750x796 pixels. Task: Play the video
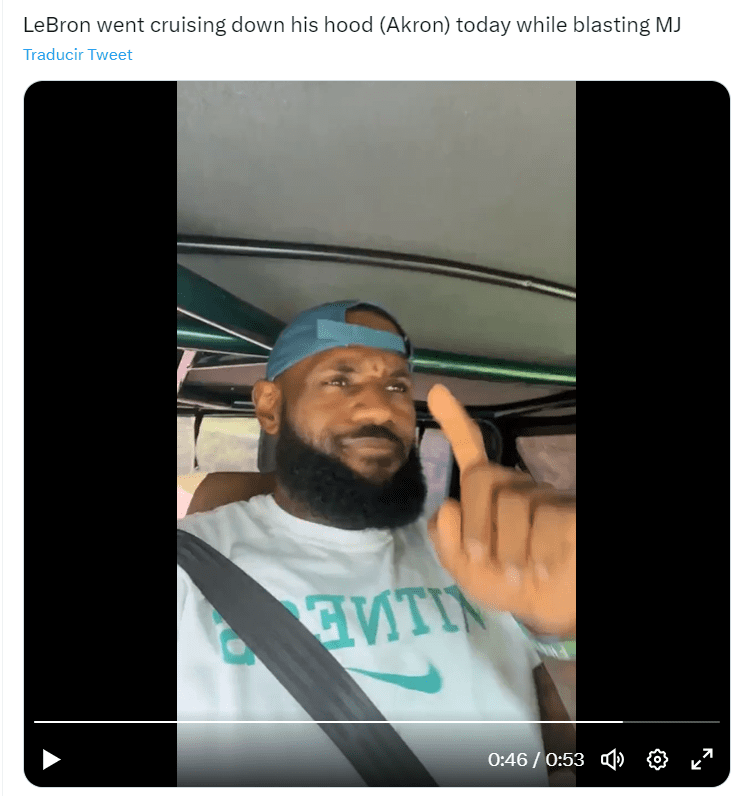[52, 759]
